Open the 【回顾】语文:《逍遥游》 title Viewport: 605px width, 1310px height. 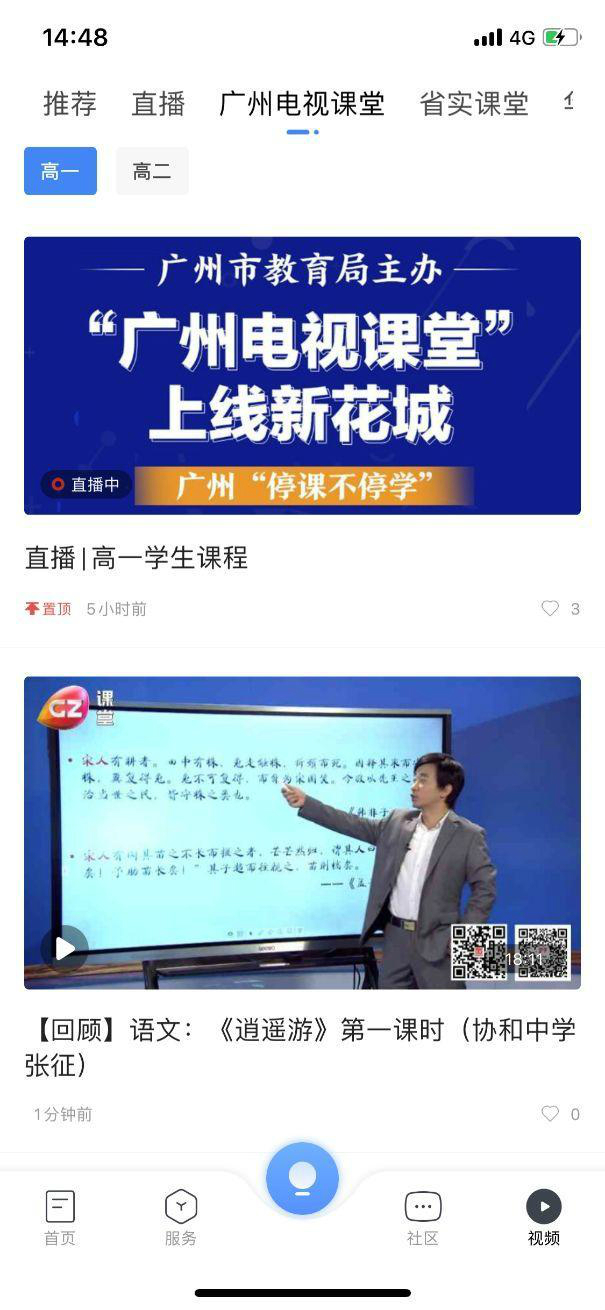pos(300,1047)
